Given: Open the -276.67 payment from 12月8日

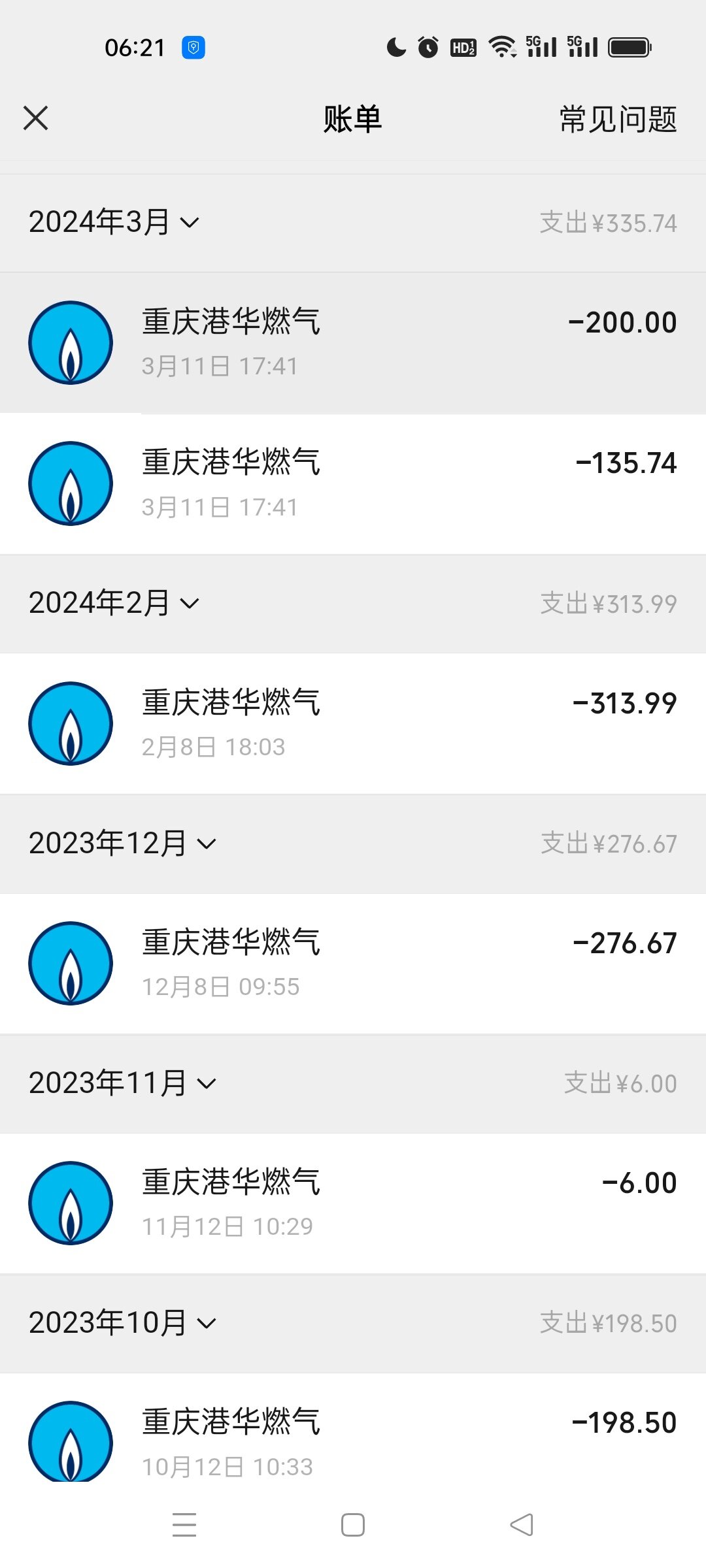Looking at the screenshot, I should tap(353, 964).
